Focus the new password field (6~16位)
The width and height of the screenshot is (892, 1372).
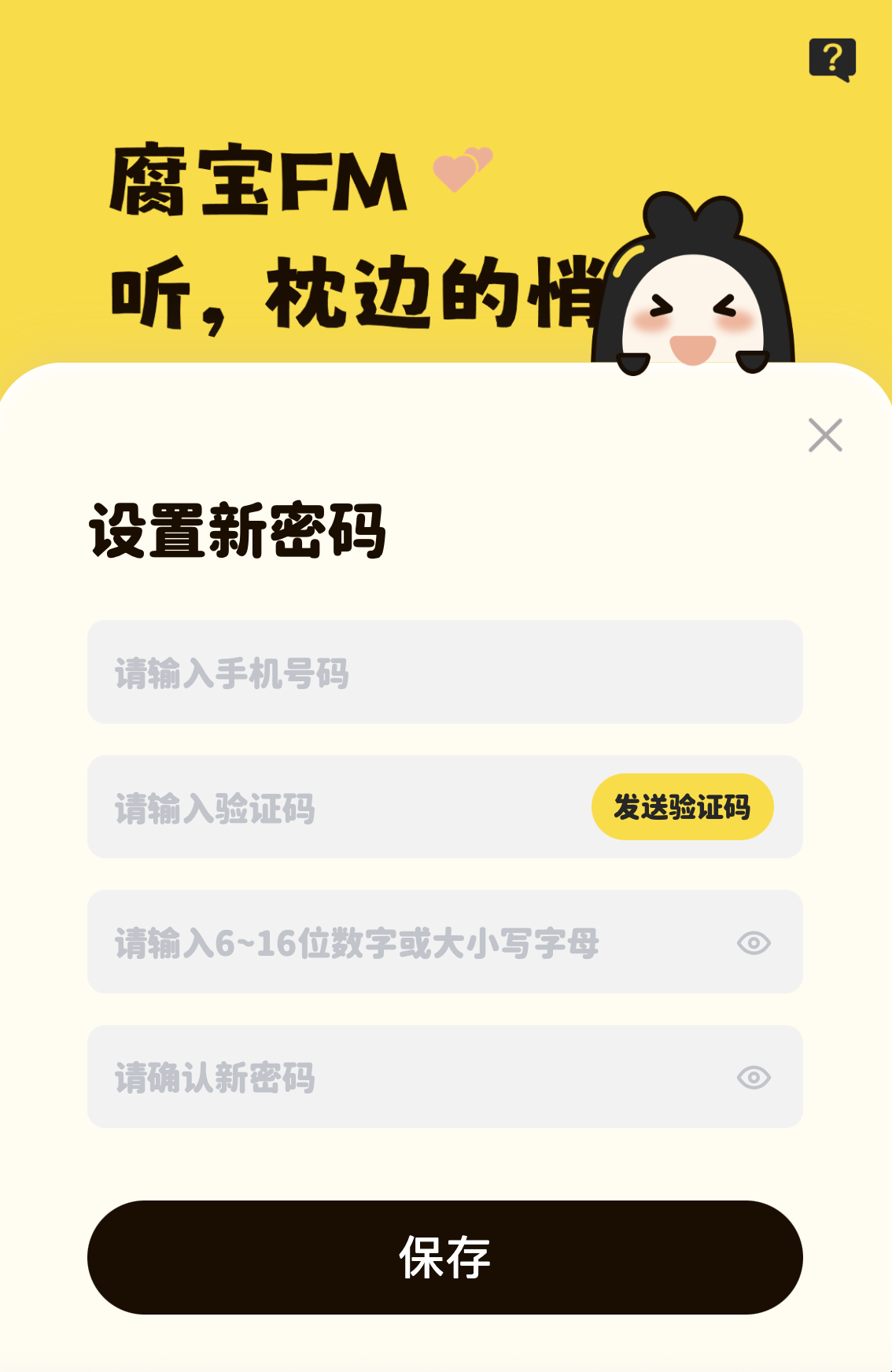409,942
